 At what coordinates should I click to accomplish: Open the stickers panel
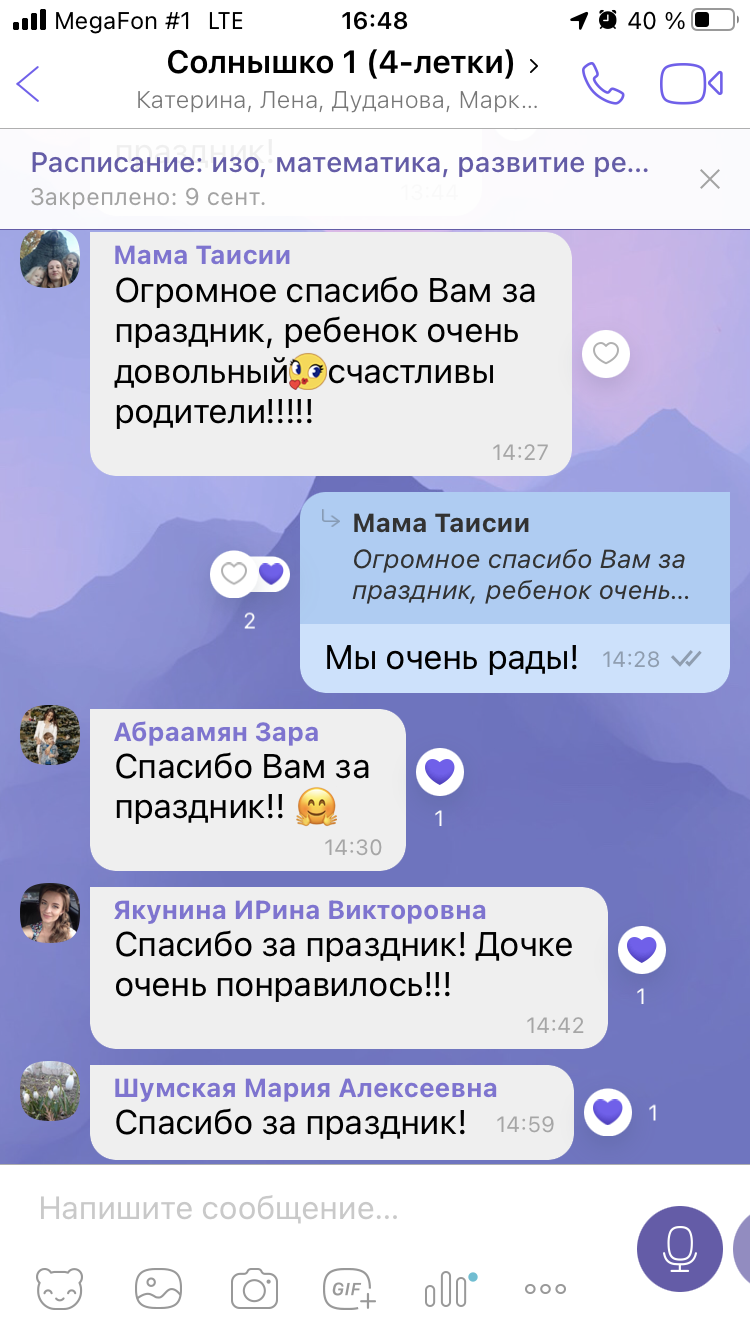[x=60, y=1289]
